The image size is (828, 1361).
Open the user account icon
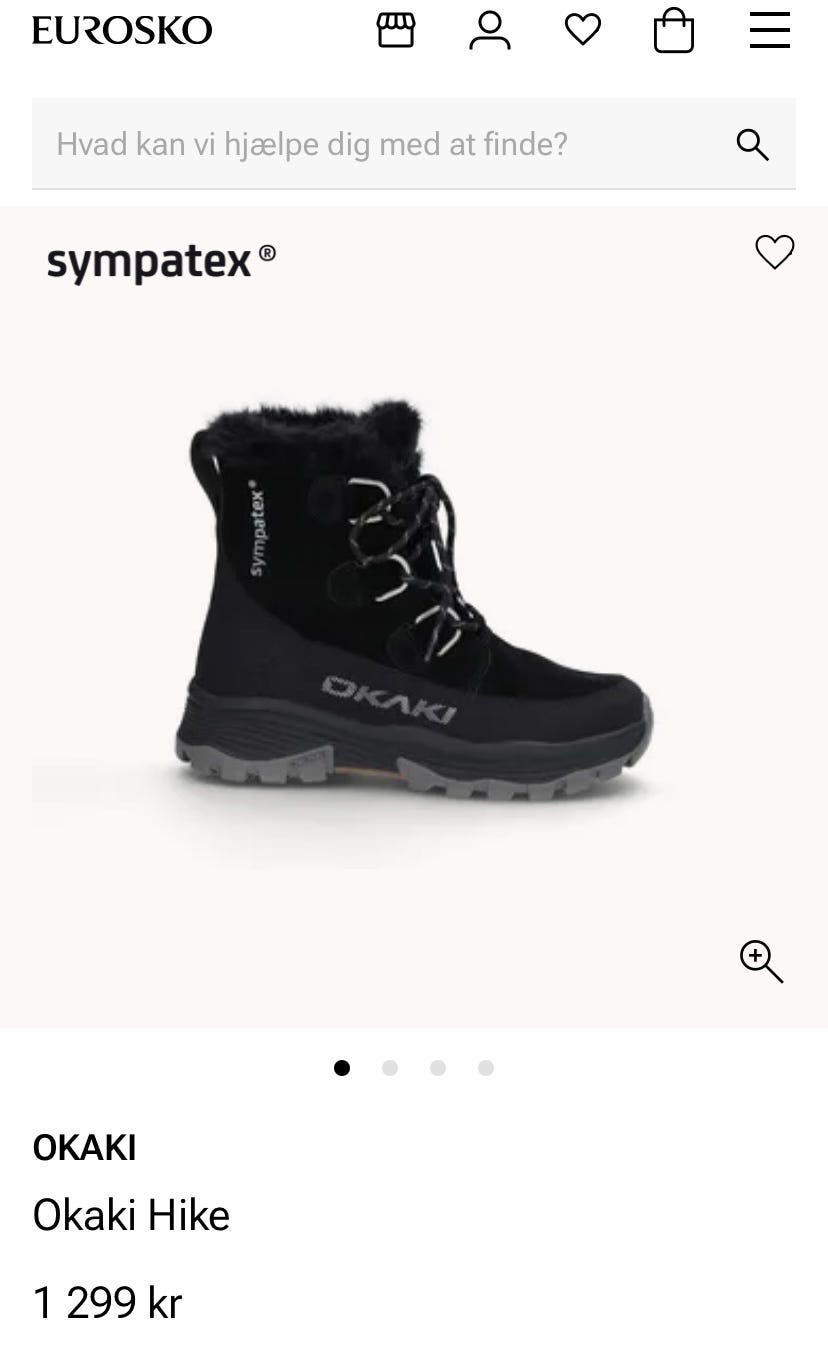[x=490, y=30]
